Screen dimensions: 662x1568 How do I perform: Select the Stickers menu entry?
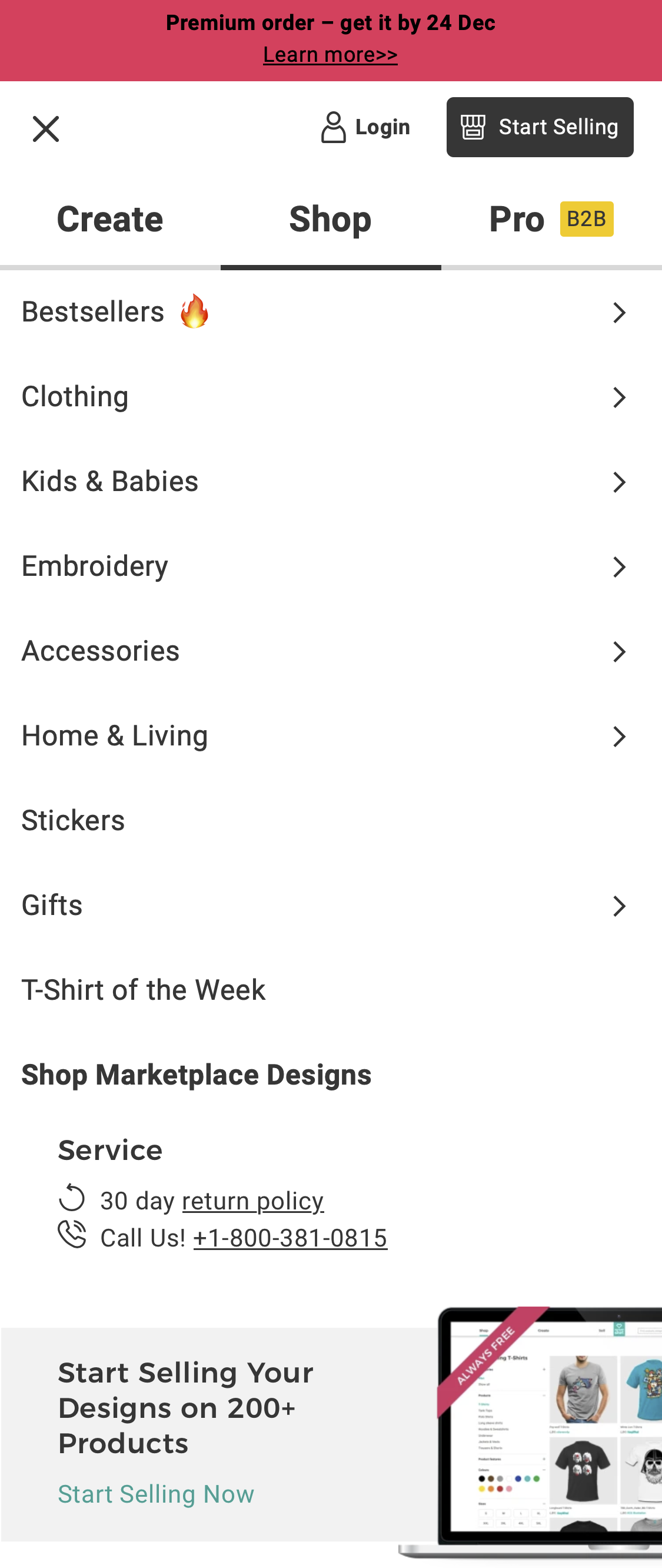pos(72,820)
